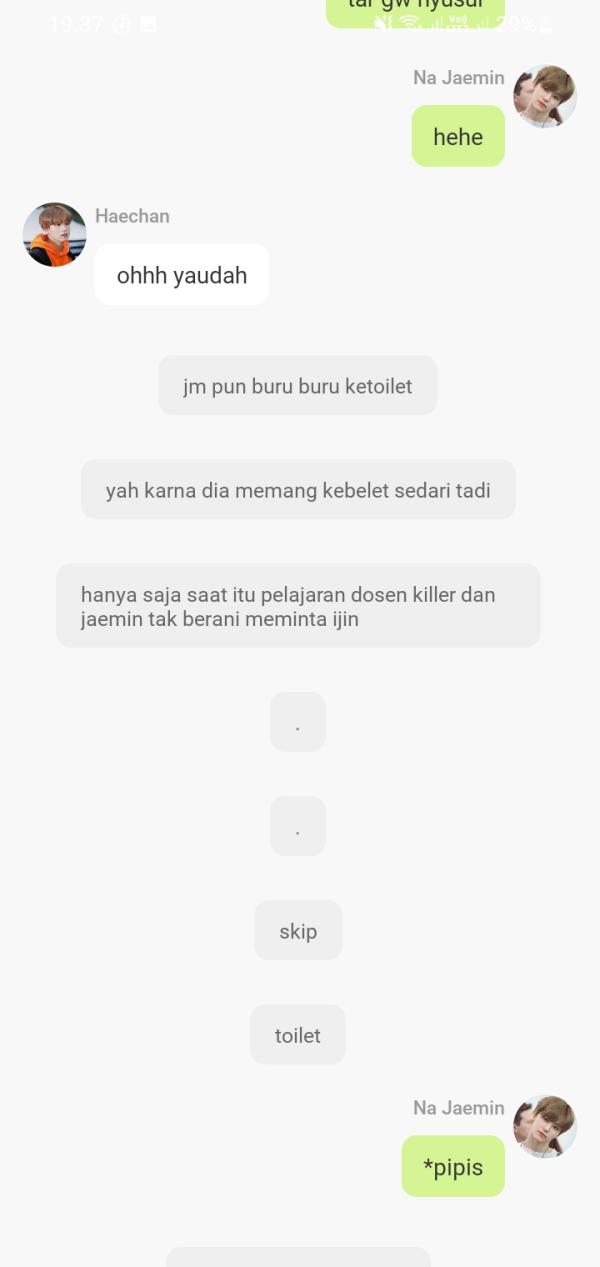Tap Na Jaemin's avatar beside "hehe"
Screen dimensions: 600x1267
[x=545, y=97]
